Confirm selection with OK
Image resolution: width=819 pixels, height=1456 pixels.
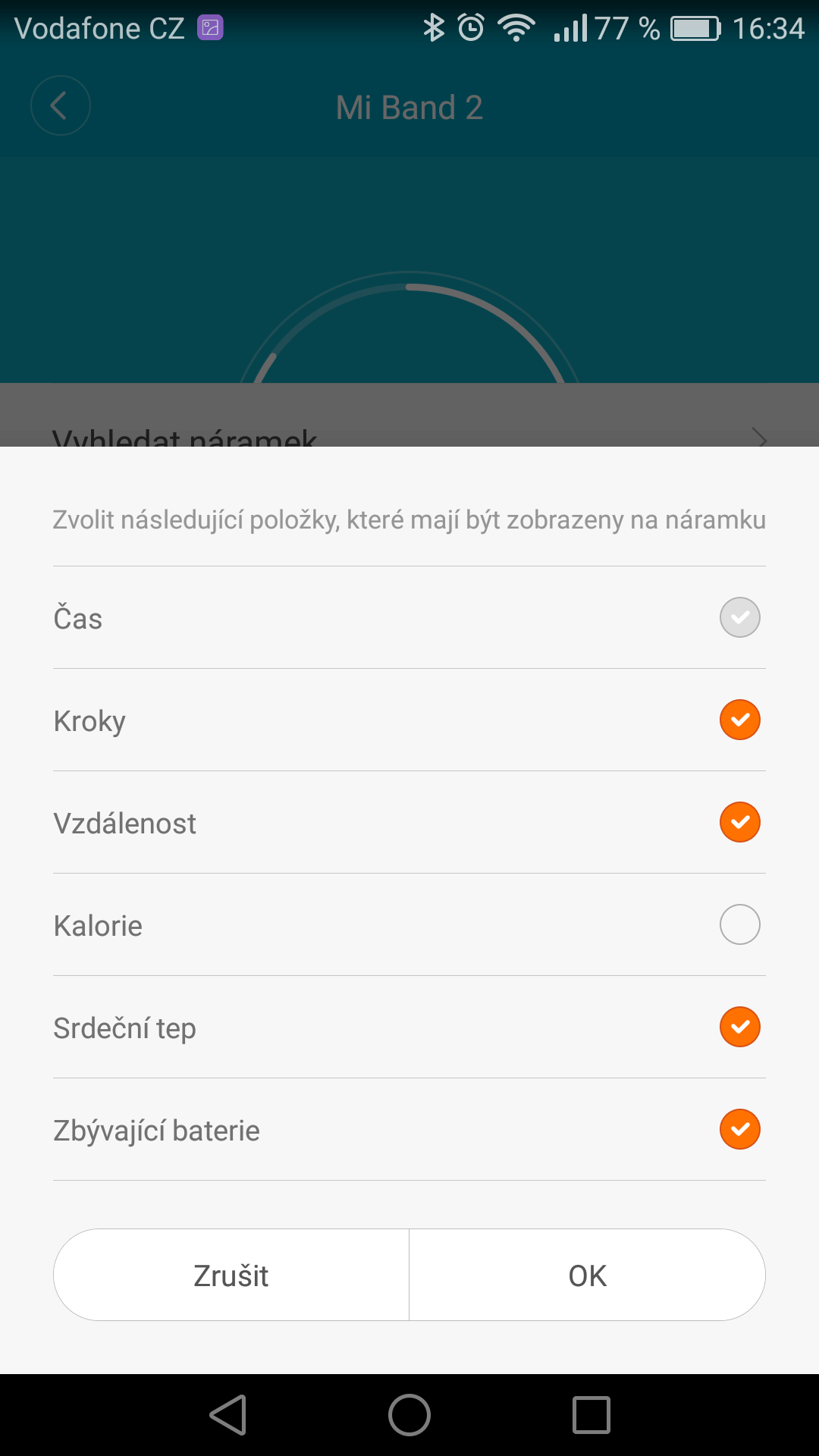click(588, 1275)
